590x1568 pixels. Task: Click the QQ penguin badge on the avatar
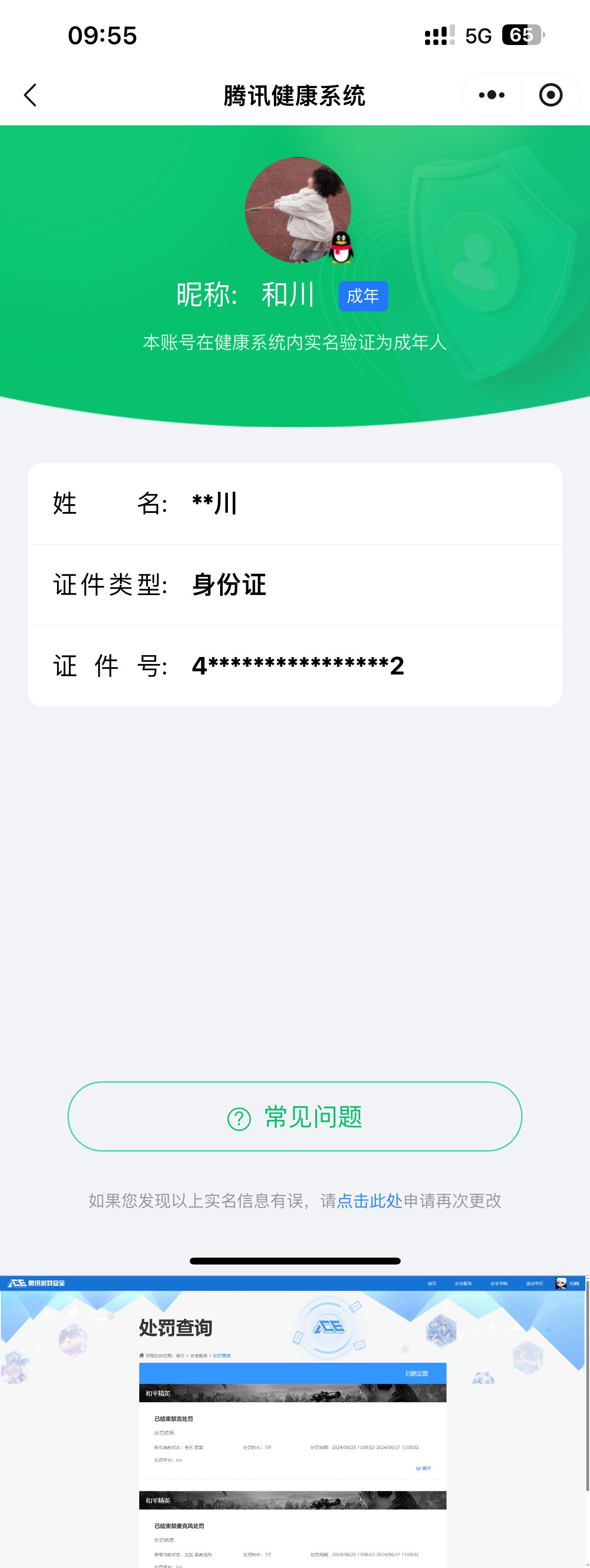(340, 248)
